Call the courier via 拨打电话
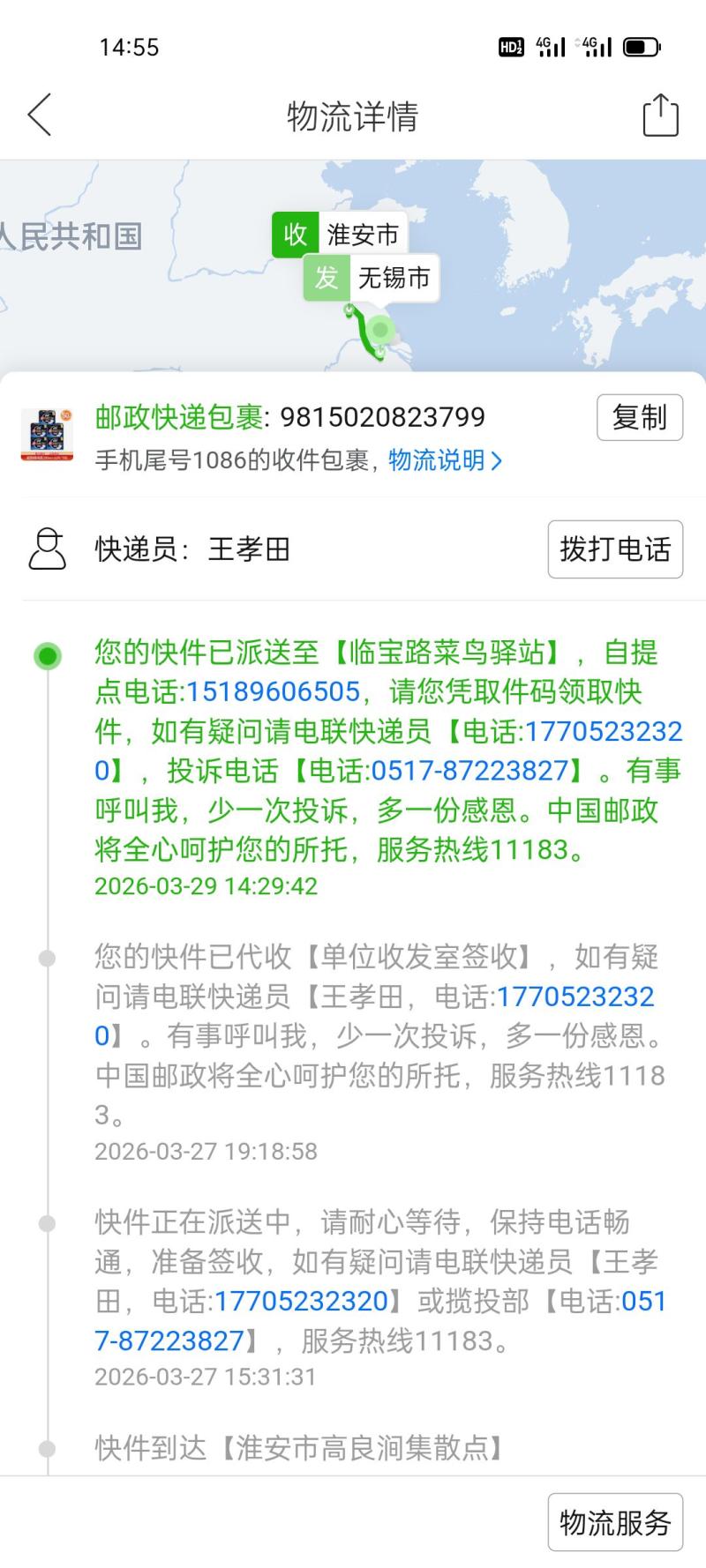 point(615,549)
